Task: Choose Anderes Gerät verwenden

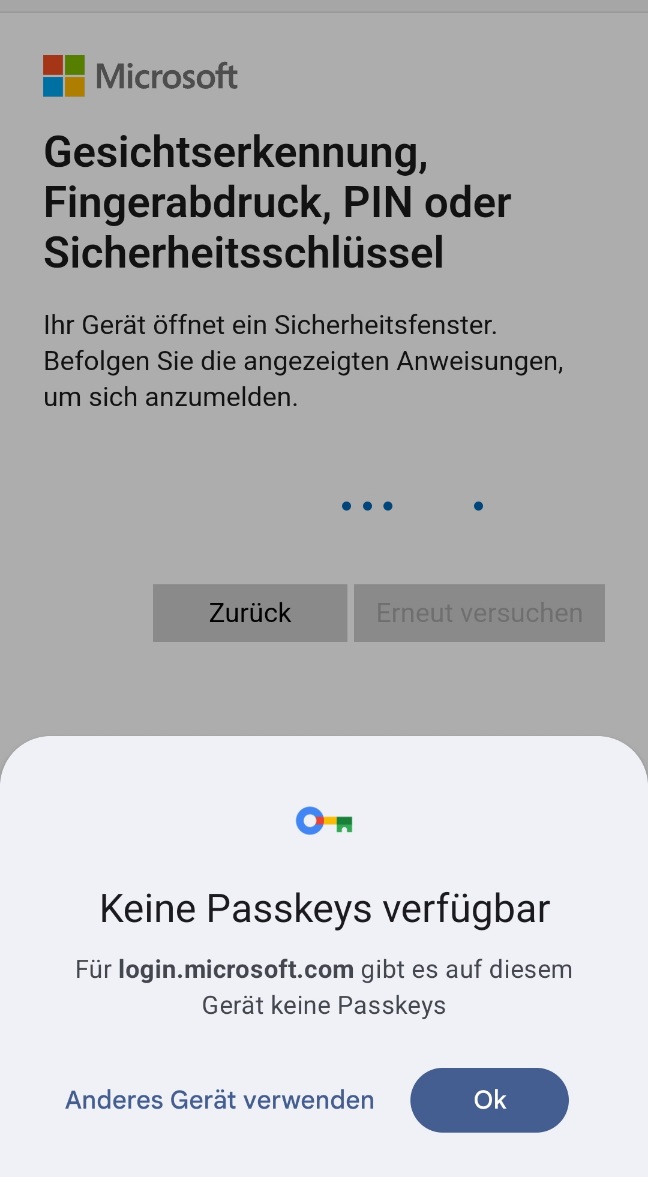Action: pos(219,1100)
